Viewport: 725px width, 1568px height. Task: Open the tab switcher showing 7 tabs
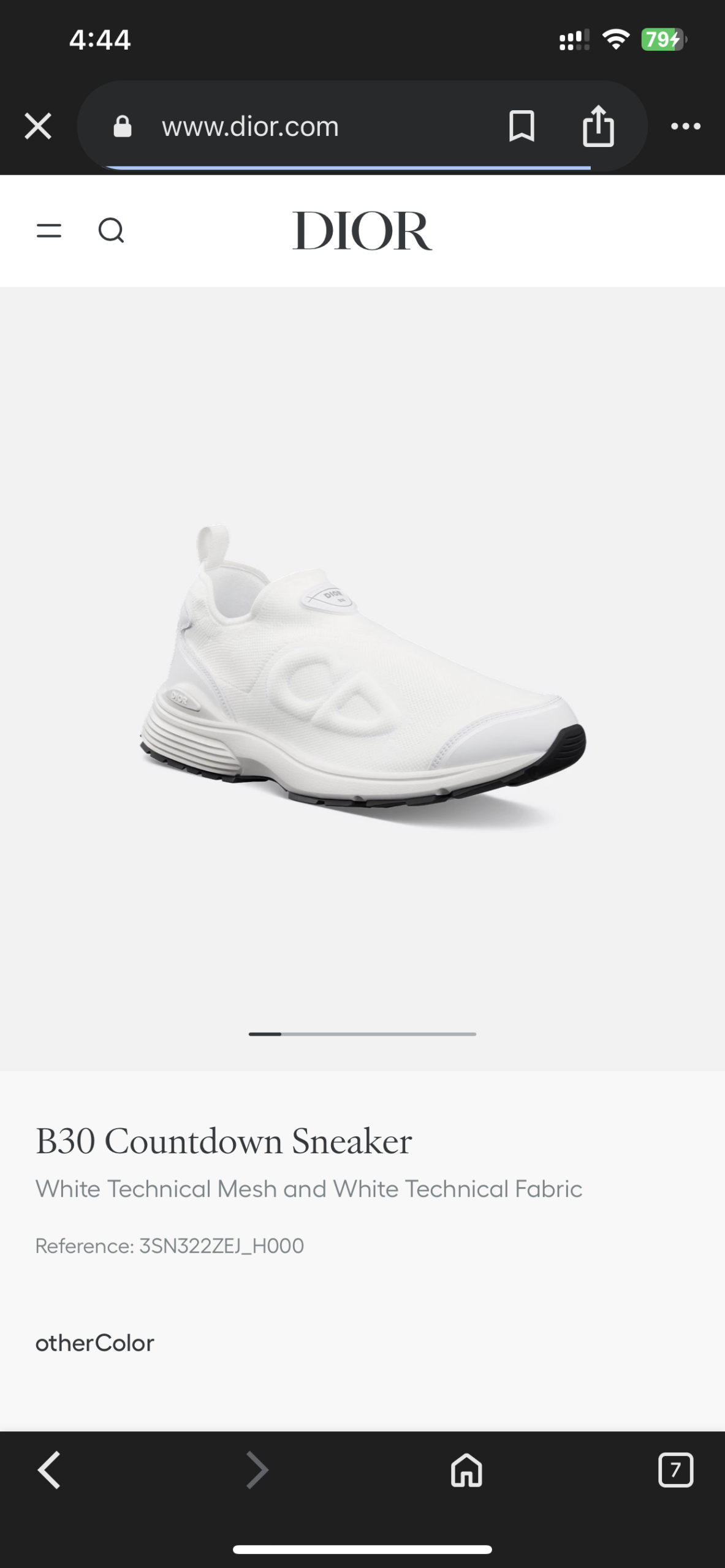point(675,1469)
